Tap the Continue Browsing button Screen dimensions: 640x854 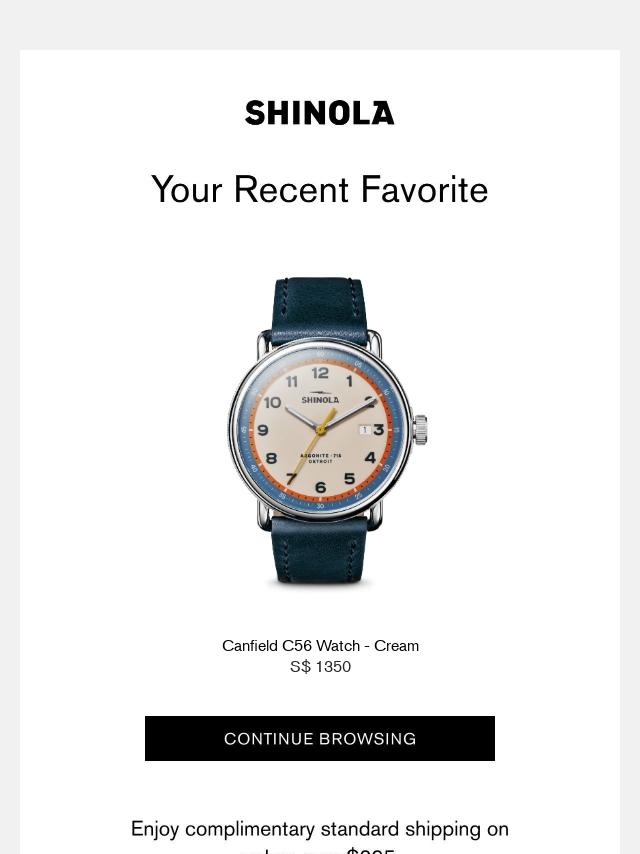(320, 738)
